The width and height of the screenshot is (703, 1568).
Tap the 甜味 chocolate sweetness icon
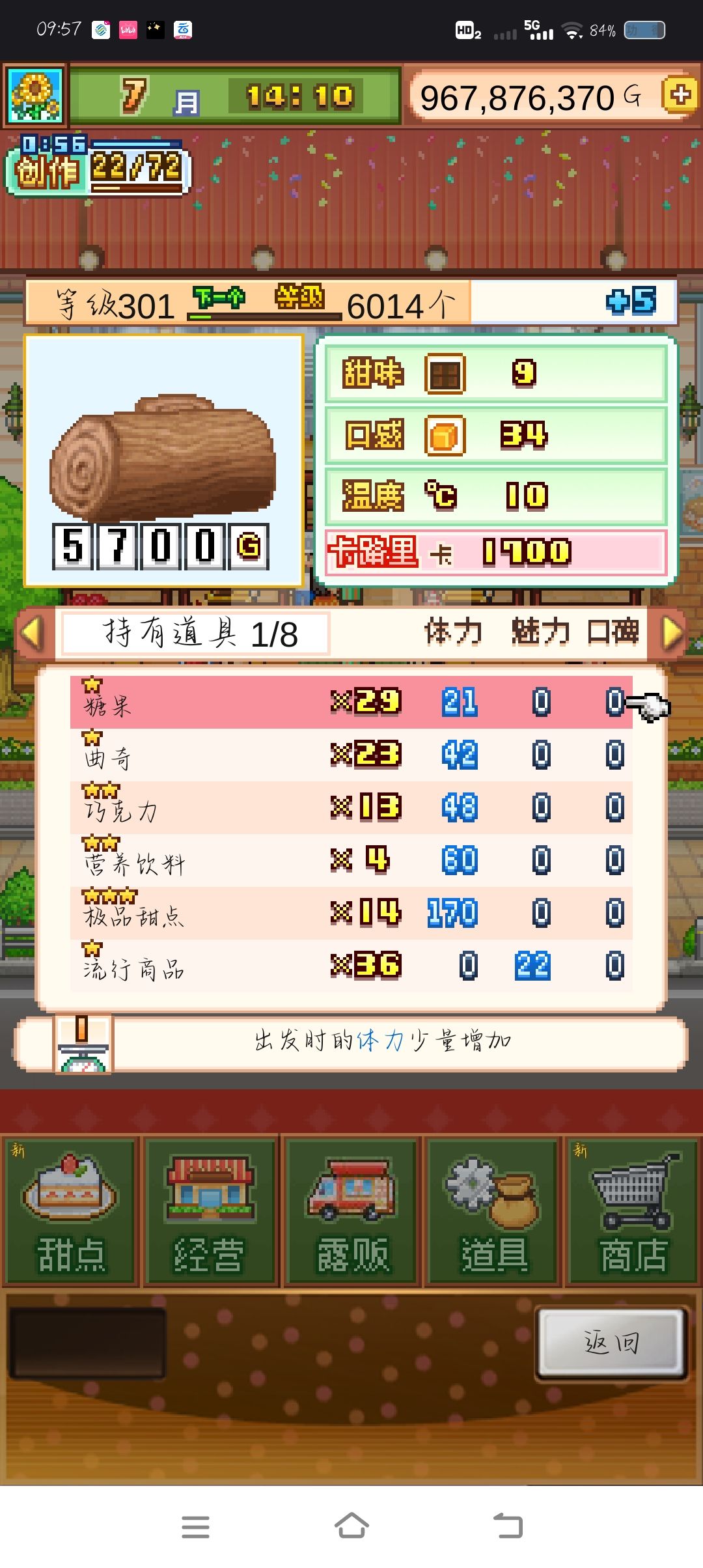coord(447,374)
